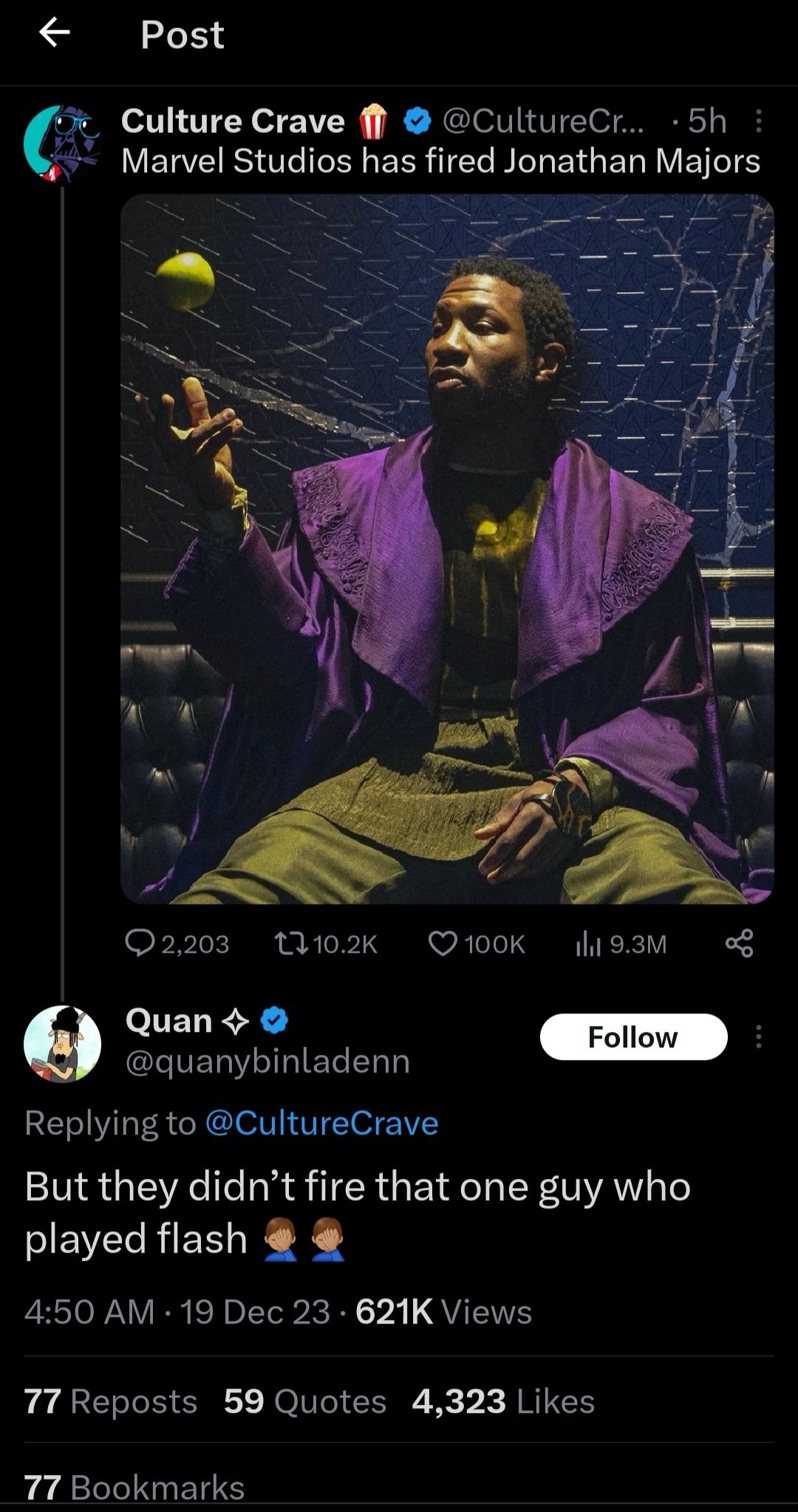View the 59 Quotes list
Screen dimensions: 798x1512
coord(304,1401)
